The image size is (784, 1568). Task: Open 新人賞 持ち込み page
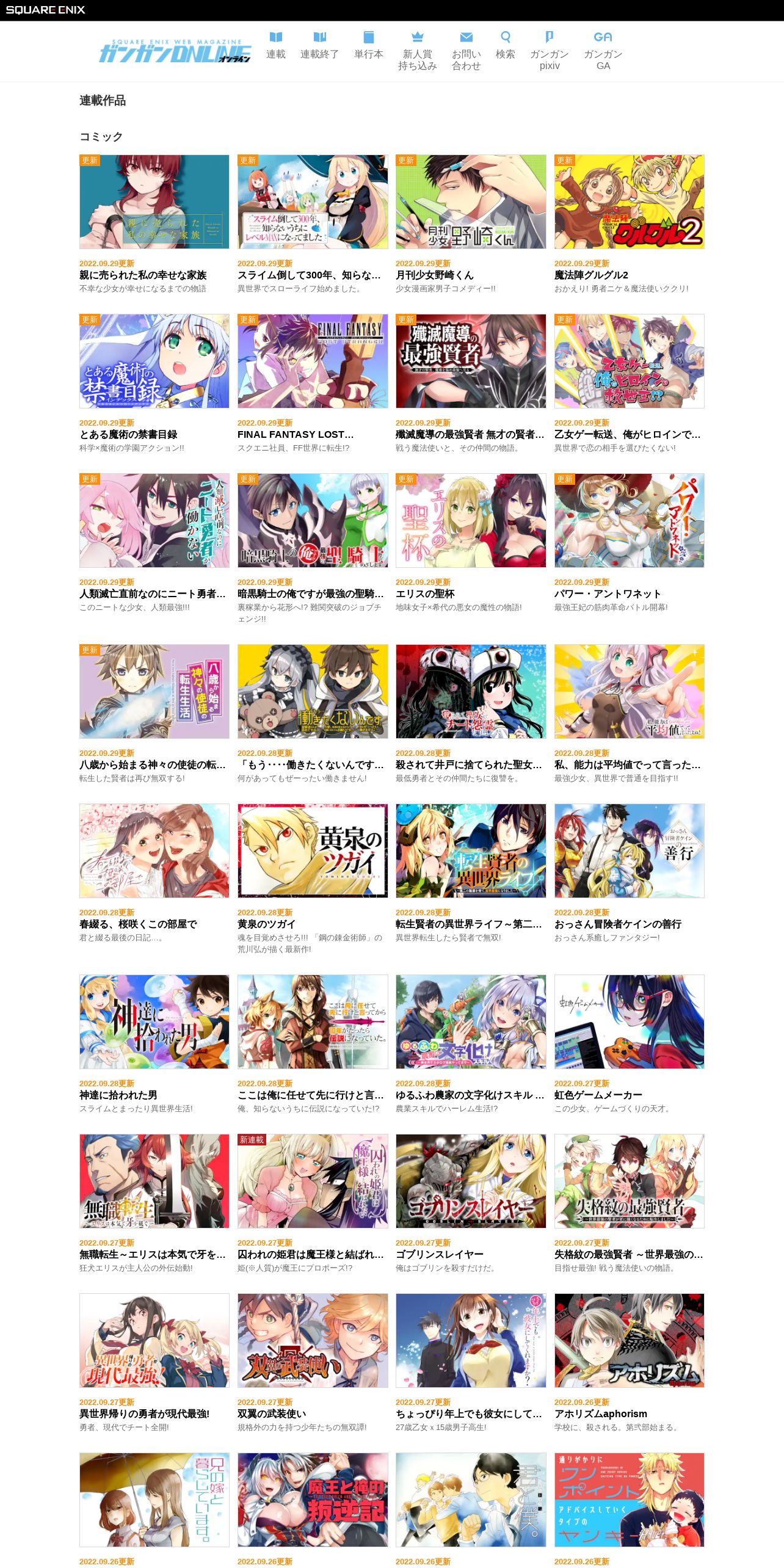[x=418, y=51]
